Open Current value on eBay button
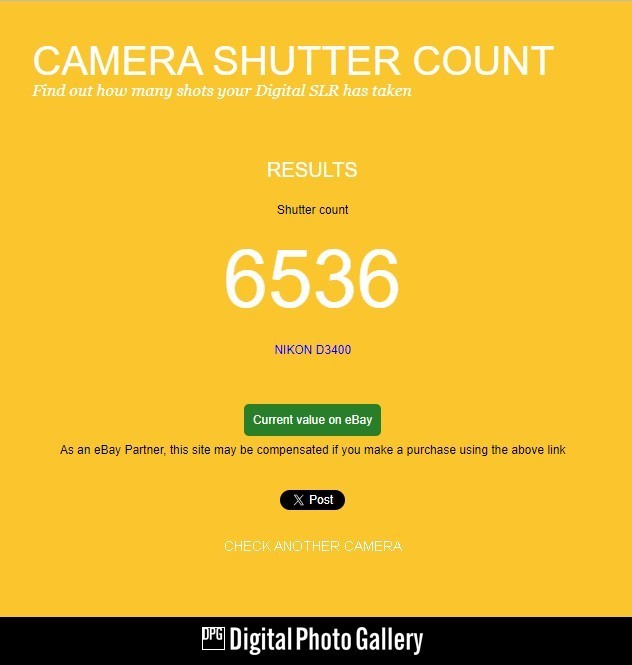 tap(312, 420)
